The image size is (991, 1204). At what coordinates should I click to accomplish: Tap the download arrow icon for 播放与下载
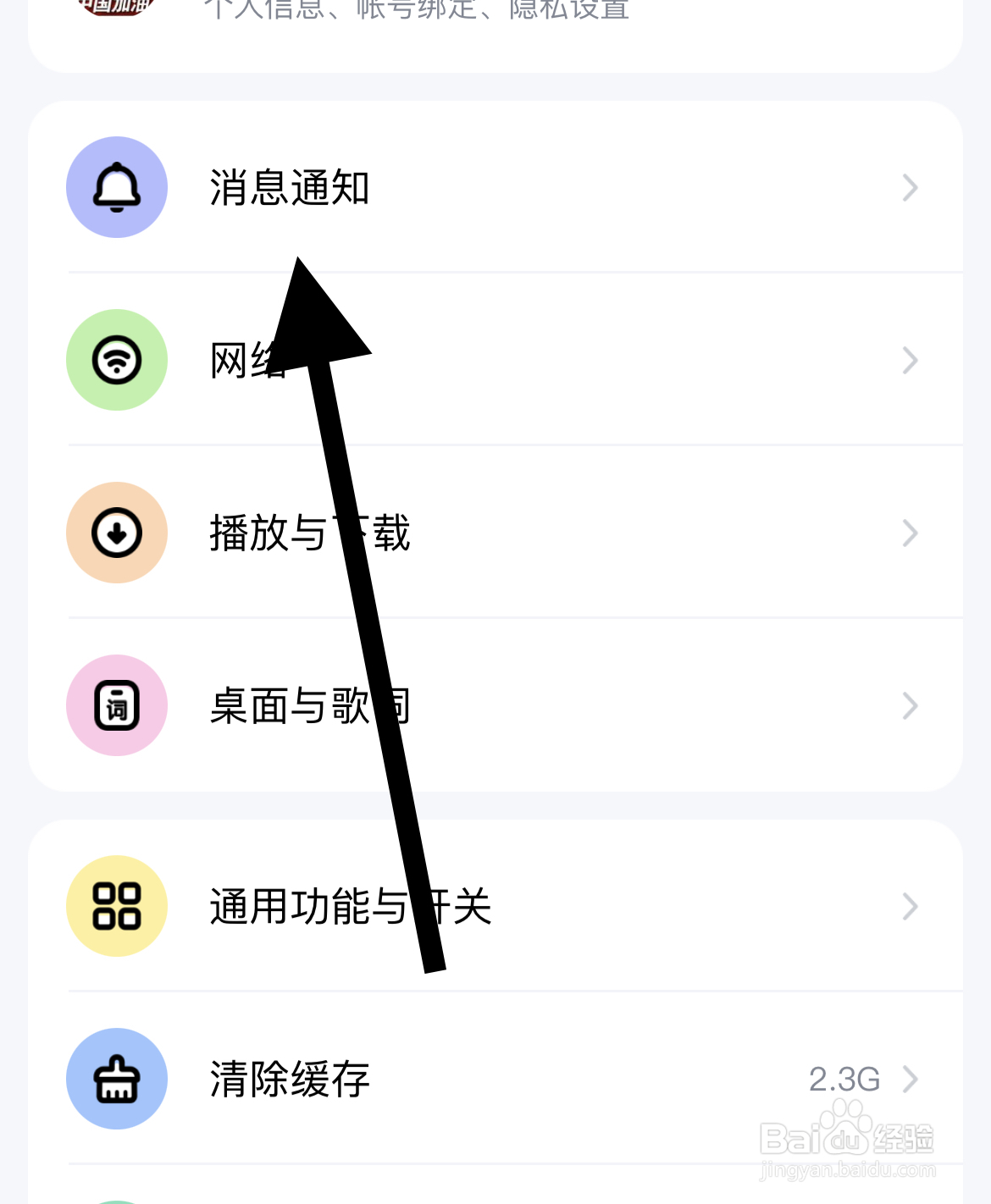tap(117, 533)
